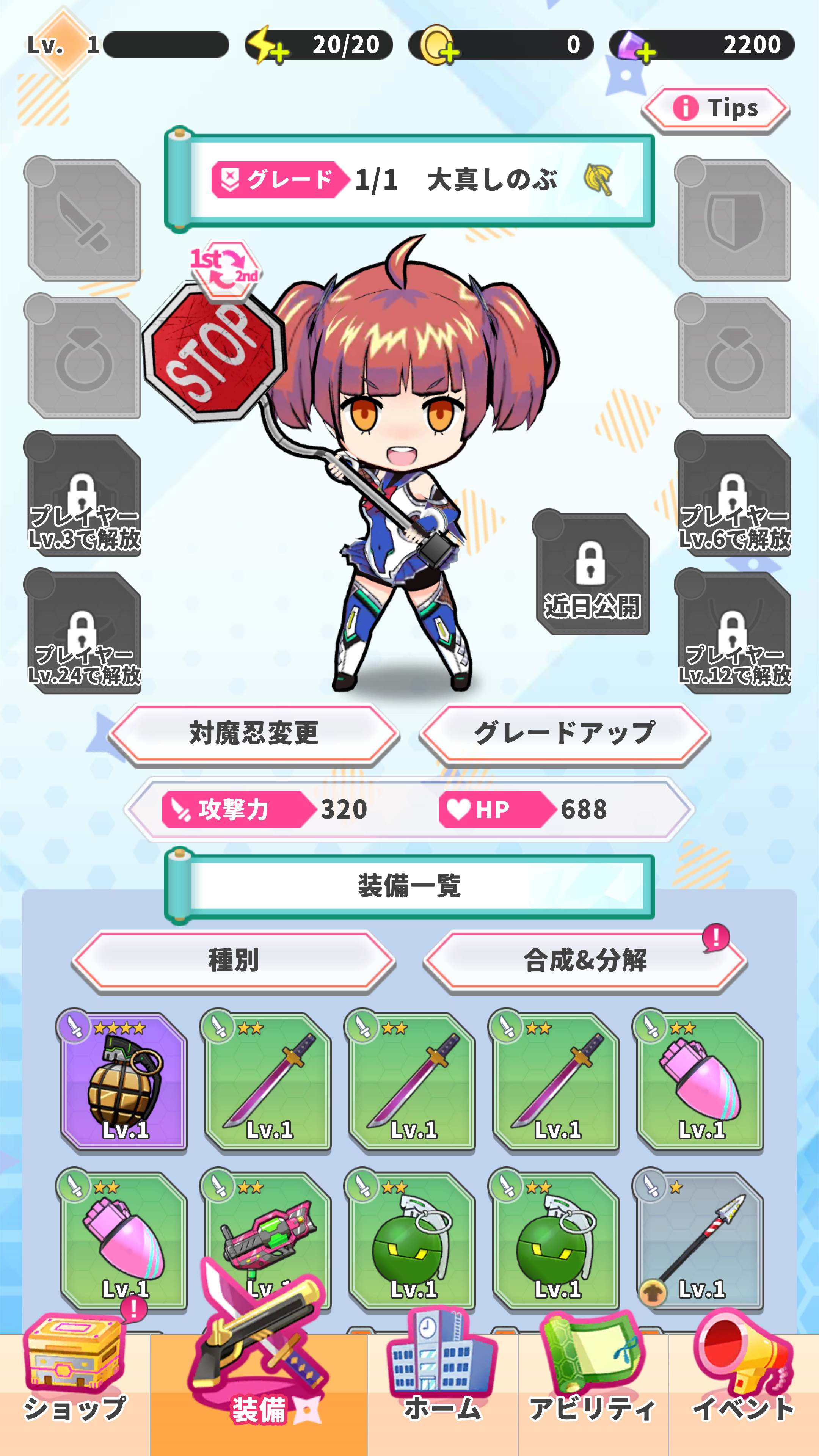Screen dimensions: 819x1456
Task: Open the 種別 type filter
Action: [234, 960]
